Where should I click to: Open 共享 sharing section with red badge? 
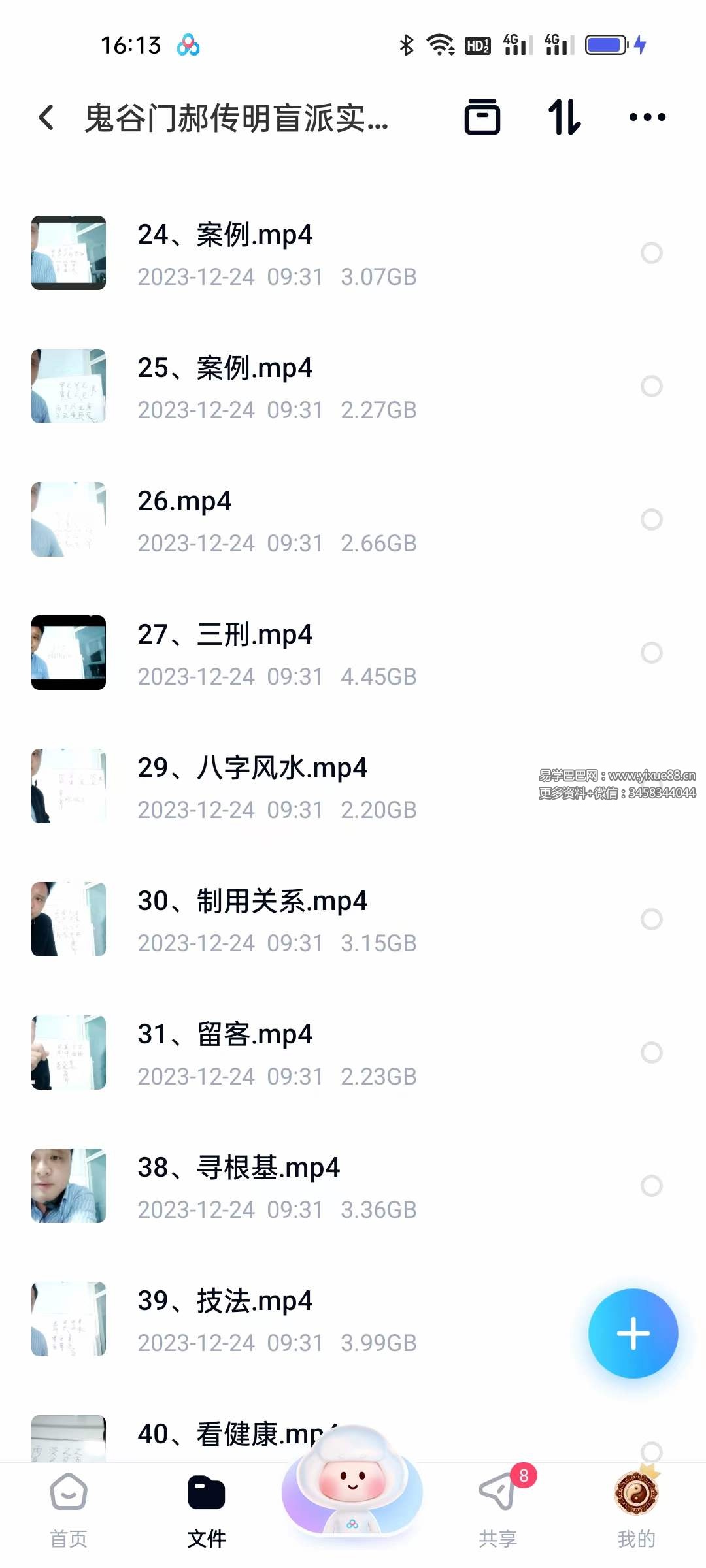click(499, 1503)
